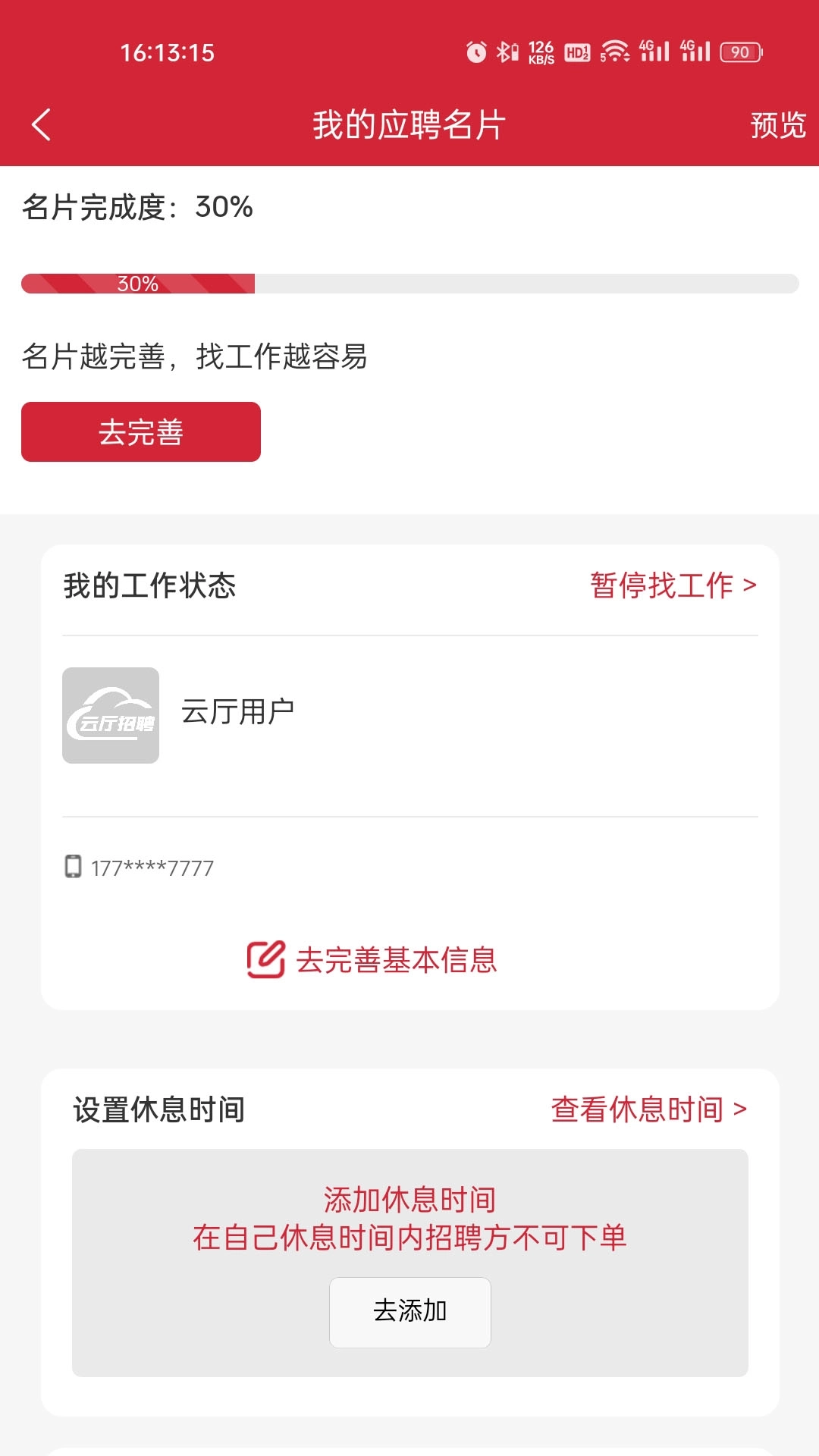Tap the alarm clock status bar icon
The image size is (819, 1456).
coord(475,51)
